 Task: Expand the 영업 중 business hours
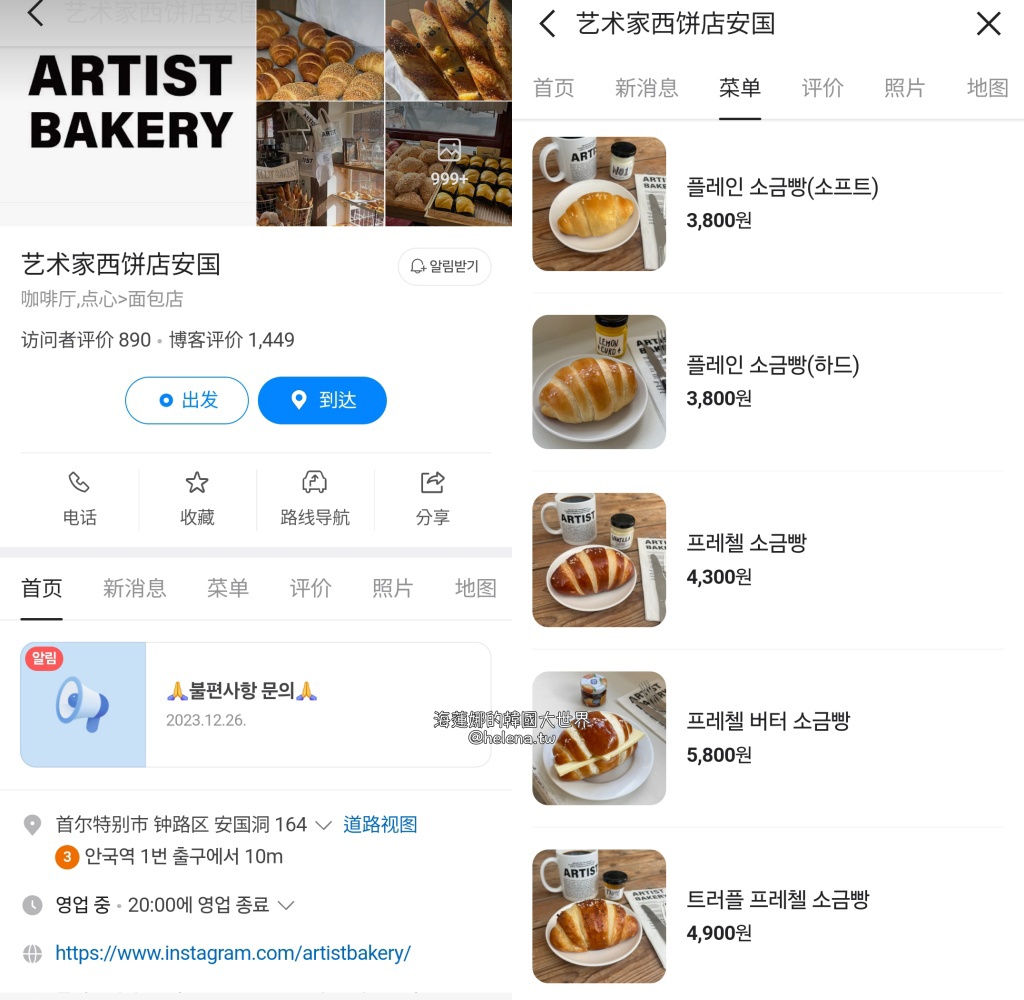(x=286, y=905)
